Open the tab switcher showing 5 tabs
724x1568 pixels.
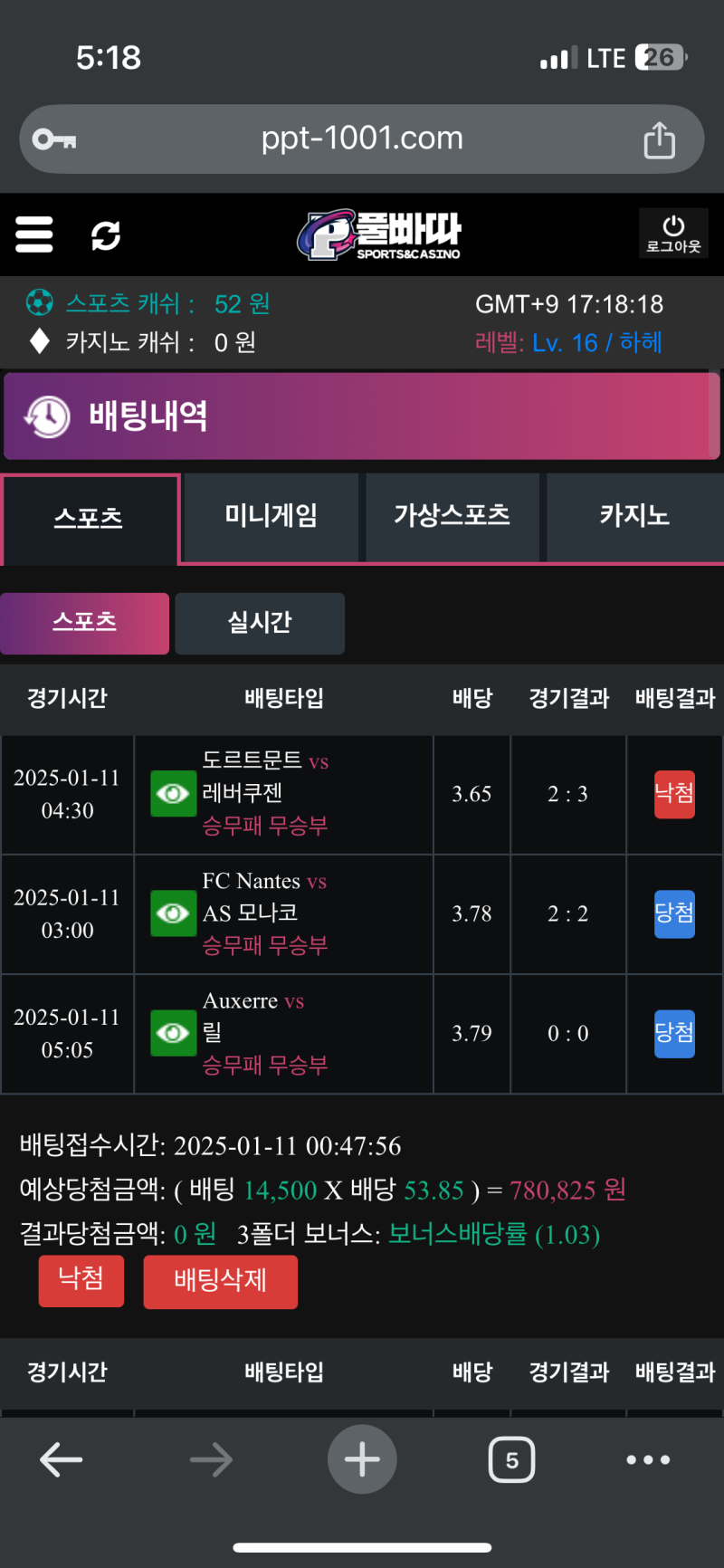click(511, 1459)
